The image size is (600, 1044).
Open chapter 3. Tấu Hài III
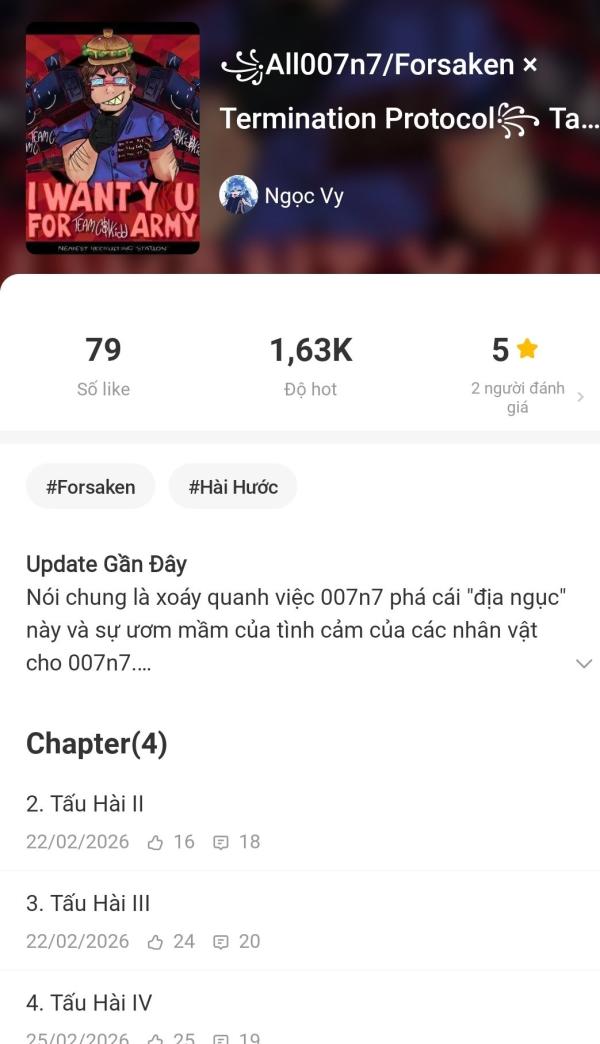(300, 920)
